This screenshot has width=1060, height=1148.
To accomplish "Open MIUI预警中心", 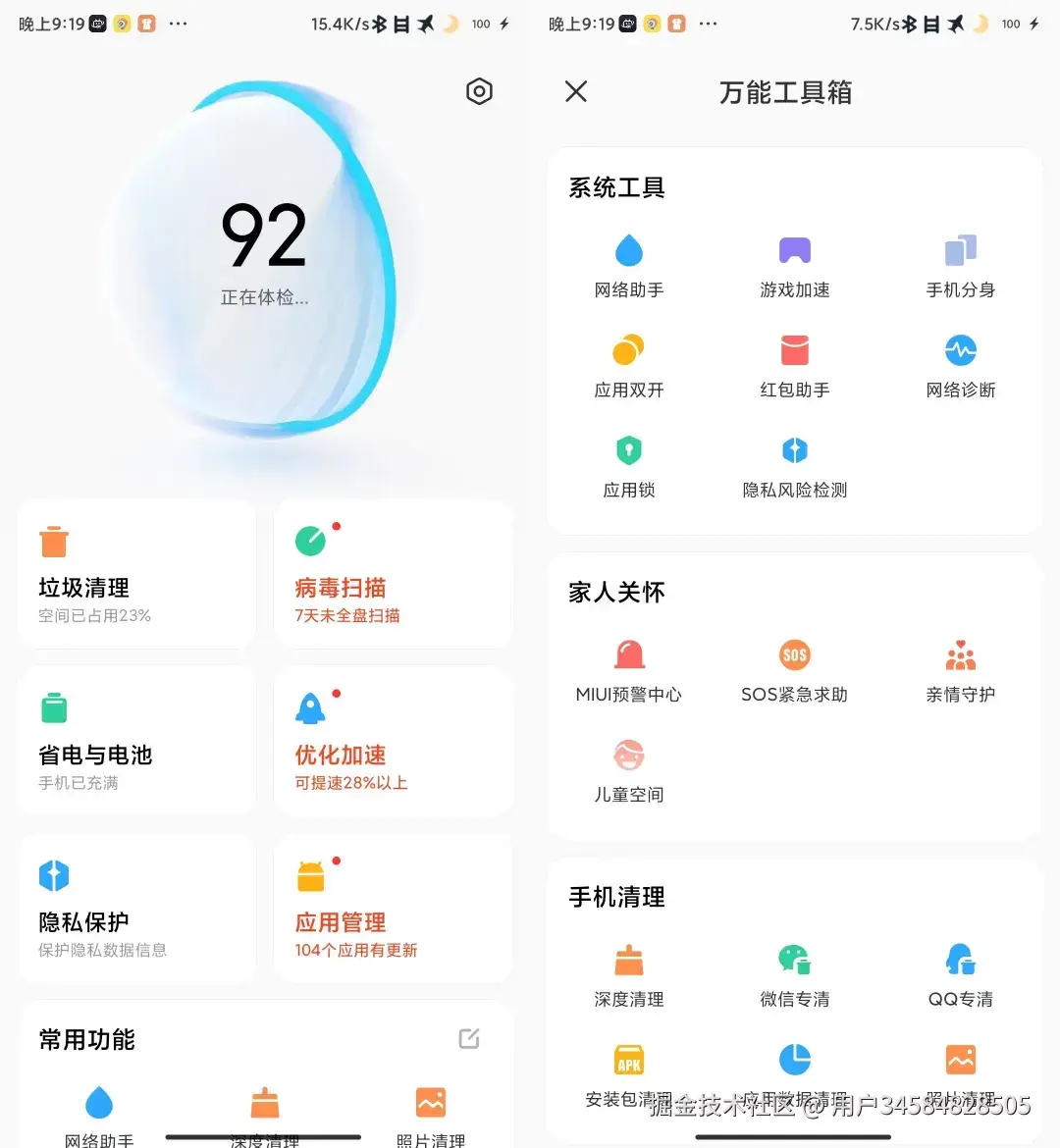I will pyautogui.click(x=629, y=669).
